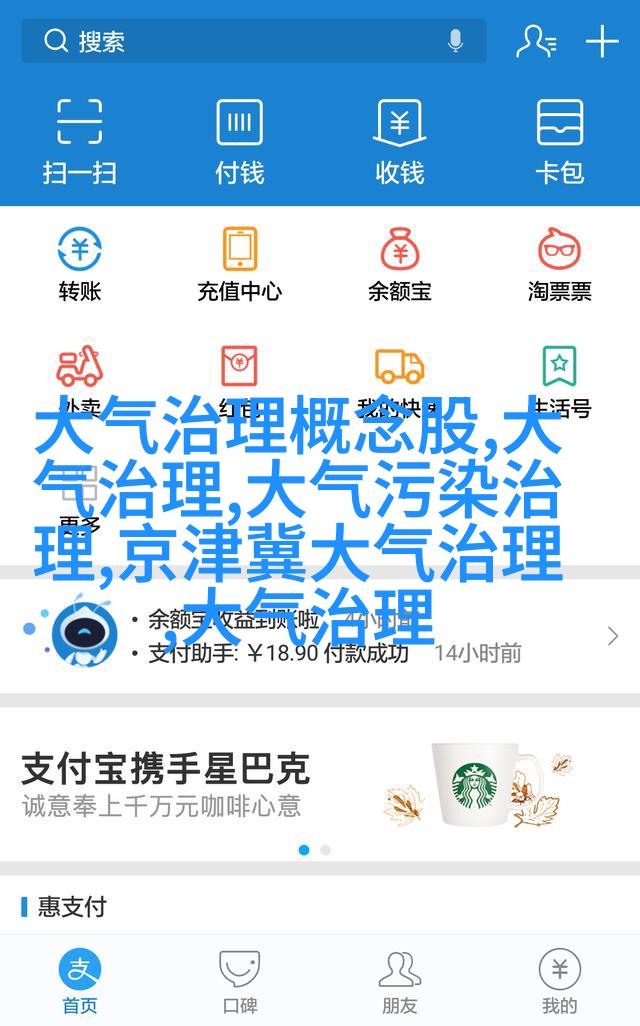Open 卡包 card wallet
Image resolution: width=640 pixels, height=1026 pixels.
(x=559, y=140)
